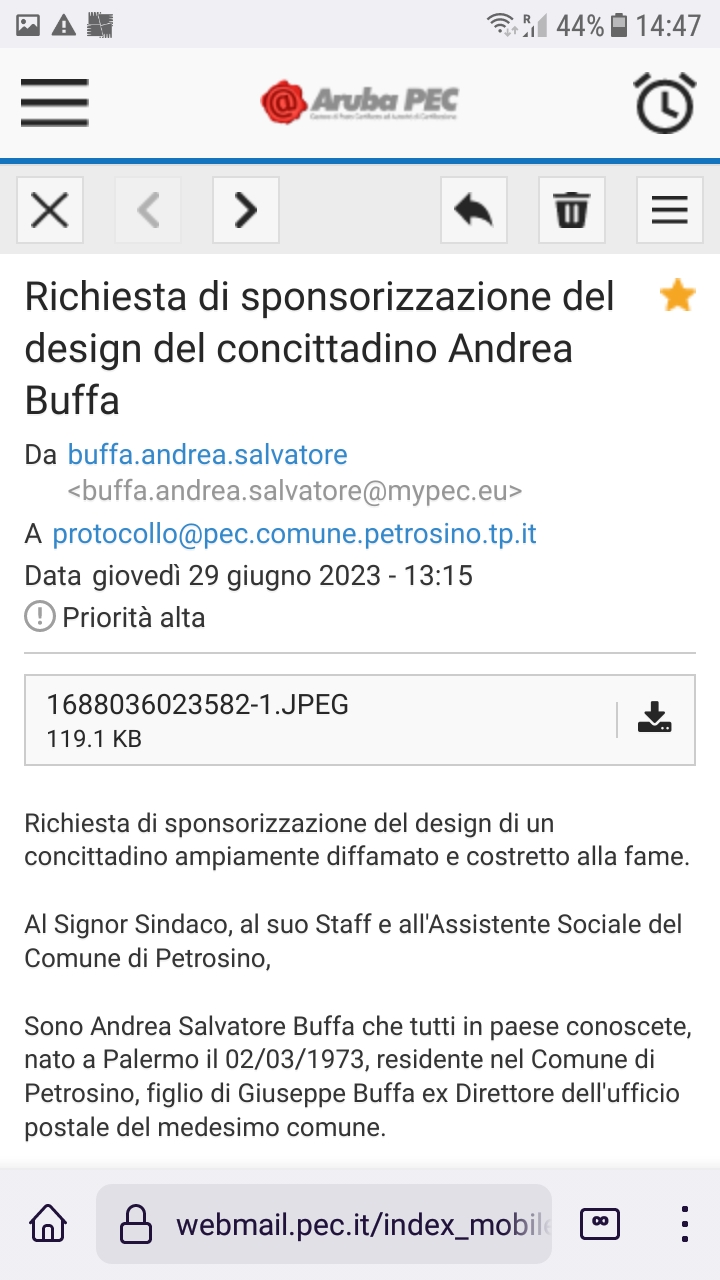Open the browser tabs switcher

click(600, 1223)
